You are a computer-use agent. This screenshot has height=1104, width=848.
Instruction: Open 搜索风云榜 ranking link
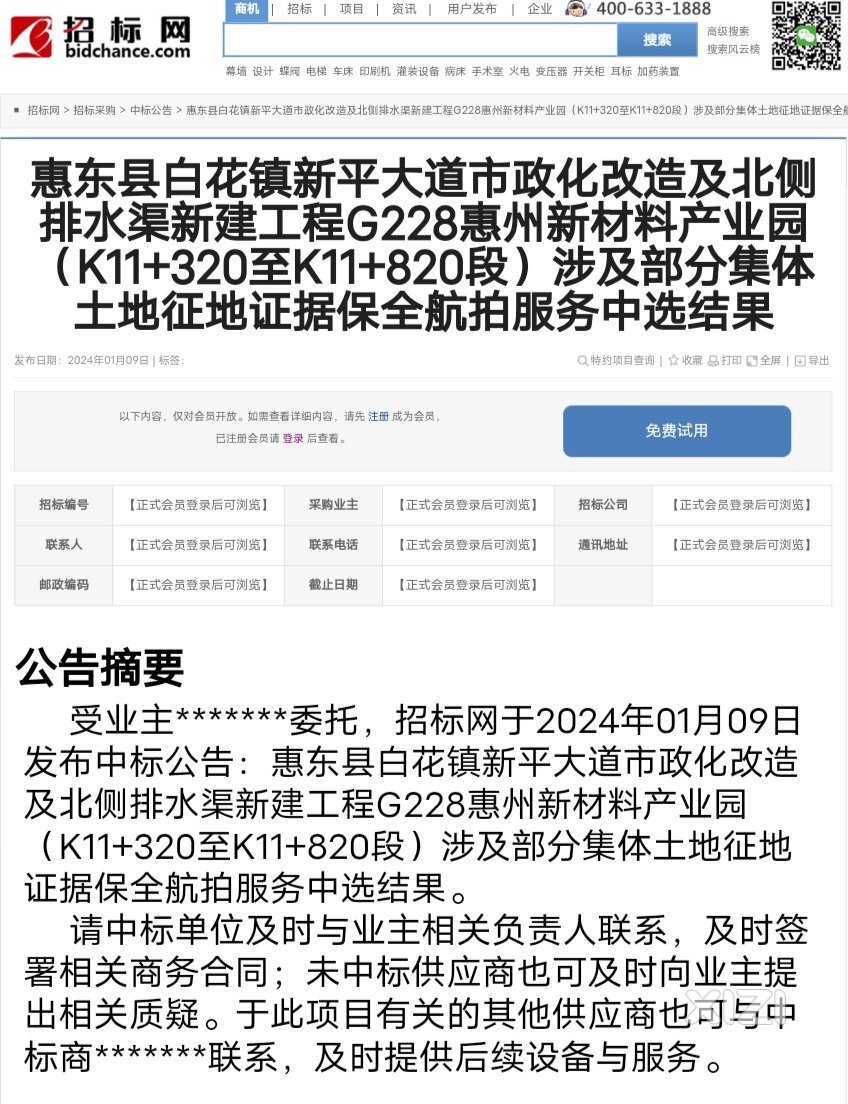click(x=733, y=49)
